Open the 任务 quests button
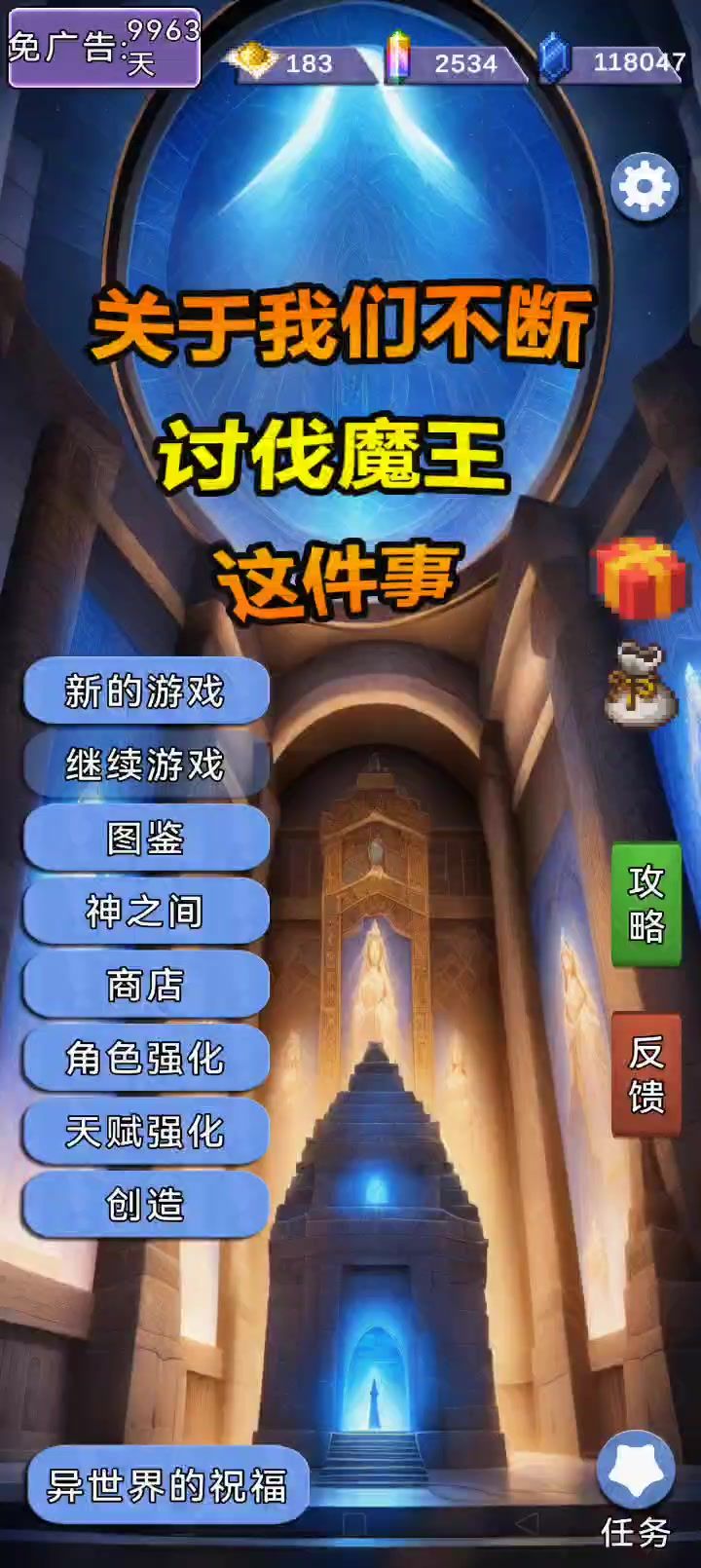This screenshot has height=1568, width=701. [636, 1485]
